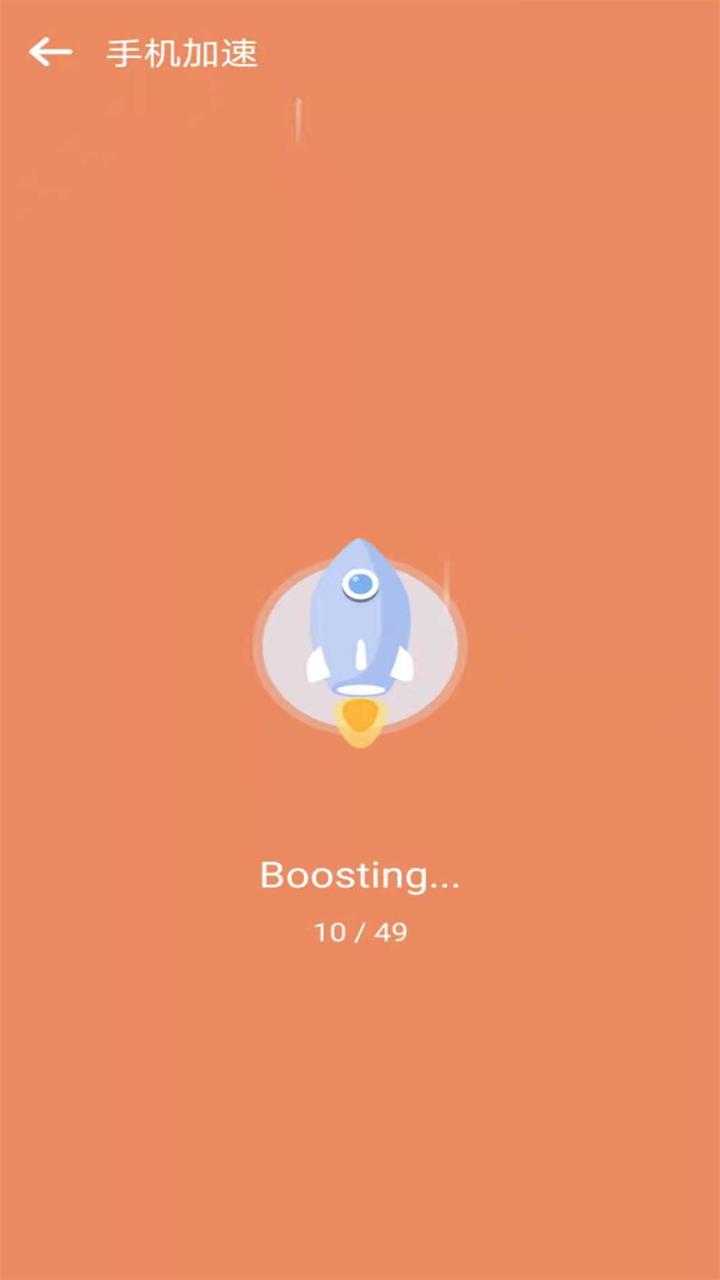Go back from the 手机加速 screen
Viewport: 720px width, 1280px height.
(x=50, y=52)
